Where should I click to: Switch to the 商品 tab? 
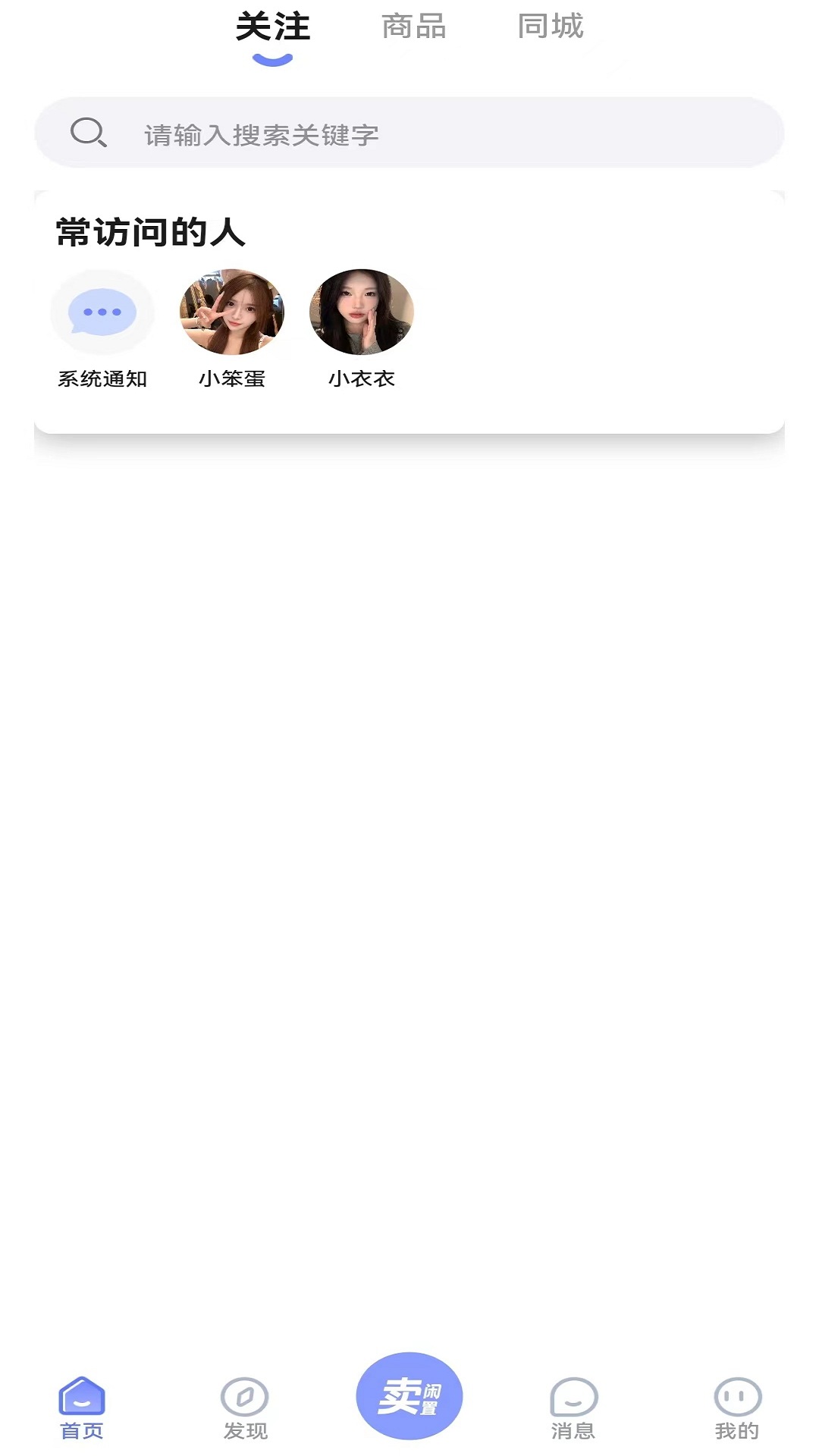(413, 27)
